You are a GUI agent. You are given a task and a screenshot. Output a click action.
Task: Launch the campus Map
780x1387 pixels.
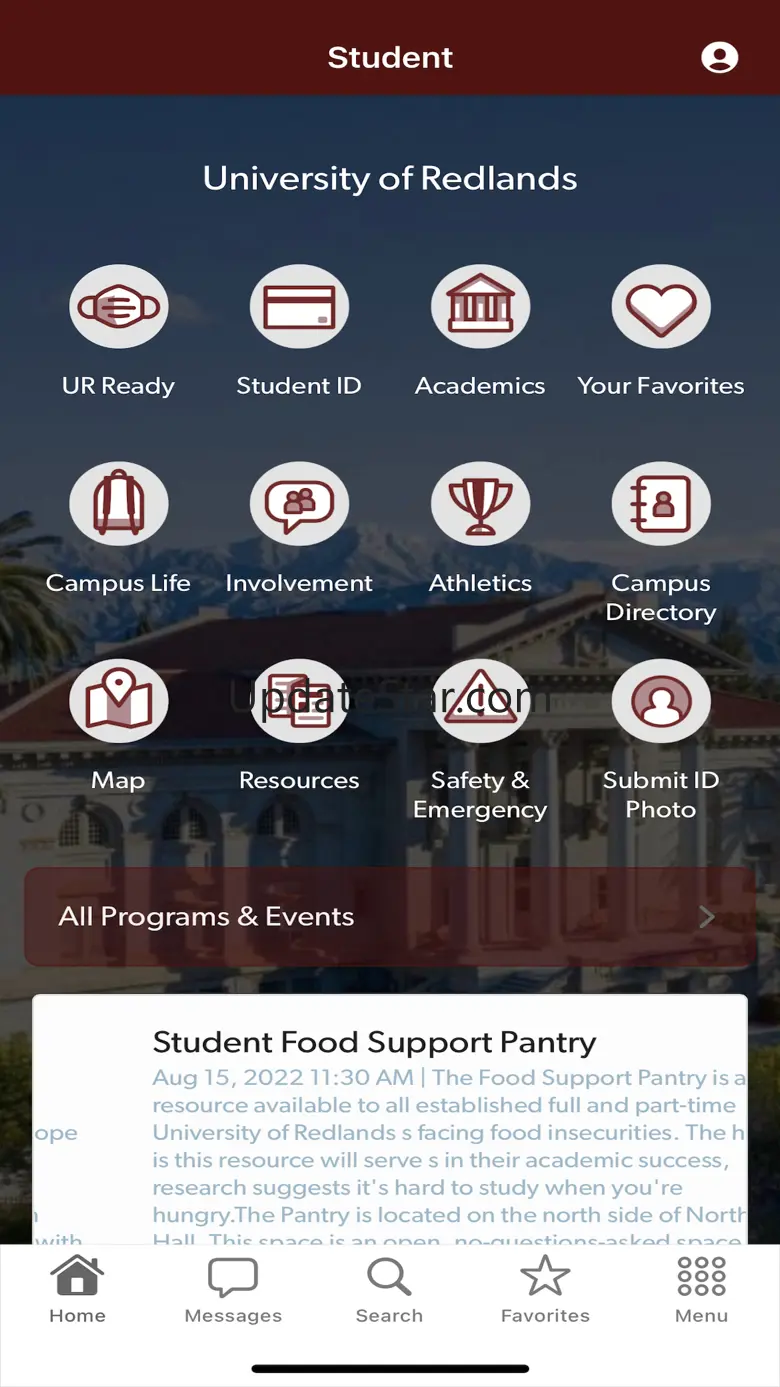click(118, 701)
